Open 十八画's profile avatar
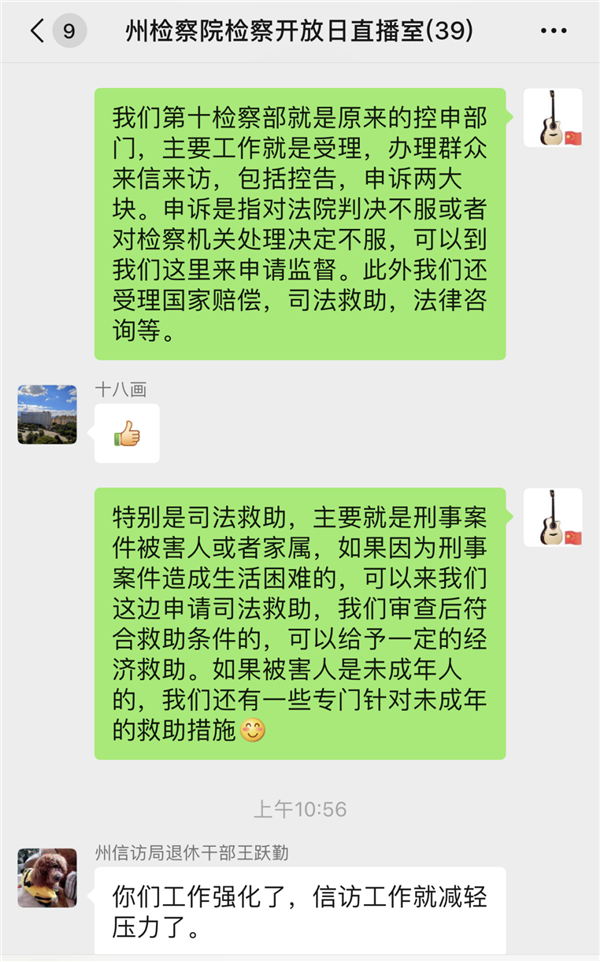Viewport: 600px width, 962px height. tap(47, 414)
